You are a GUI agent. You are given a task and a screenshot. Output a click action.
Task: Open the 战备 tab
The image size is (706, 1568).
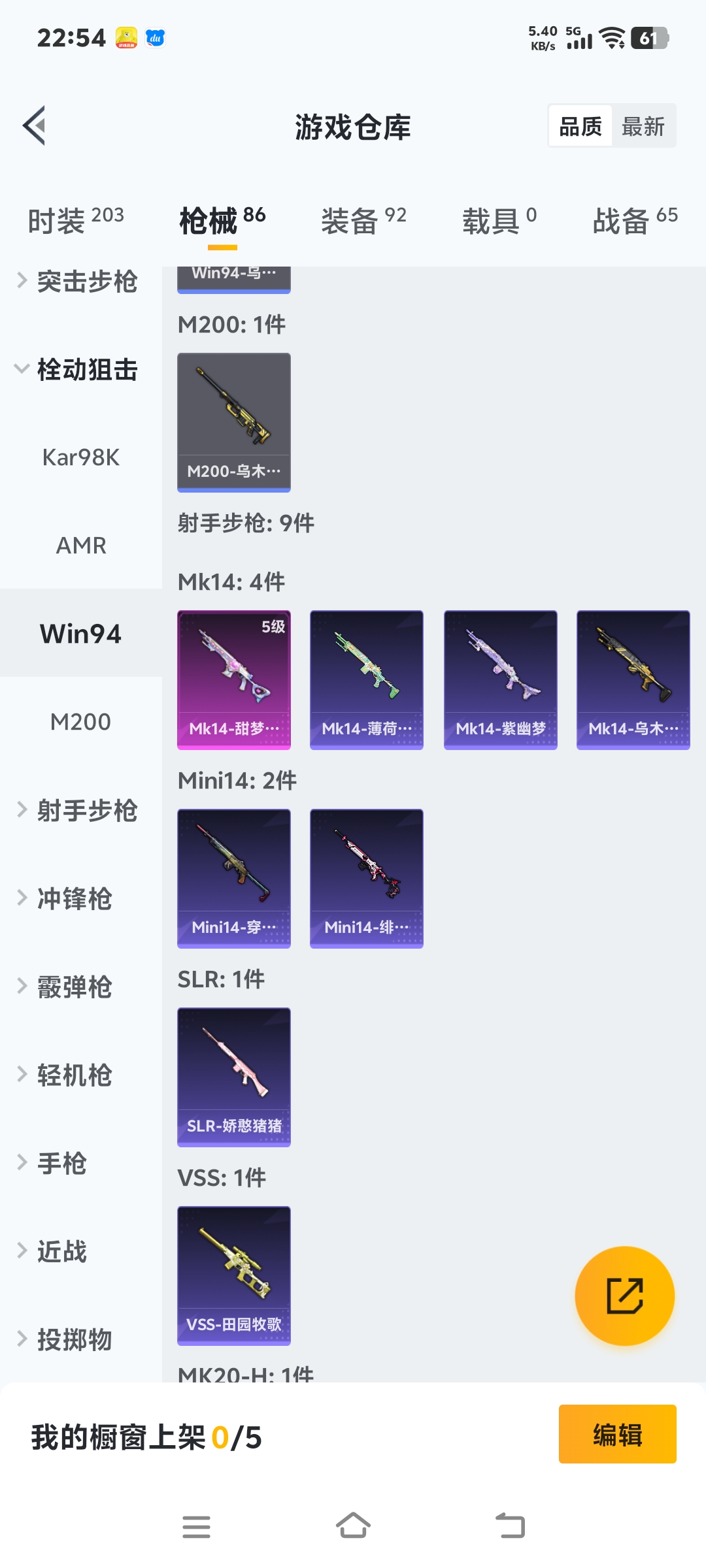coord(634,221)
